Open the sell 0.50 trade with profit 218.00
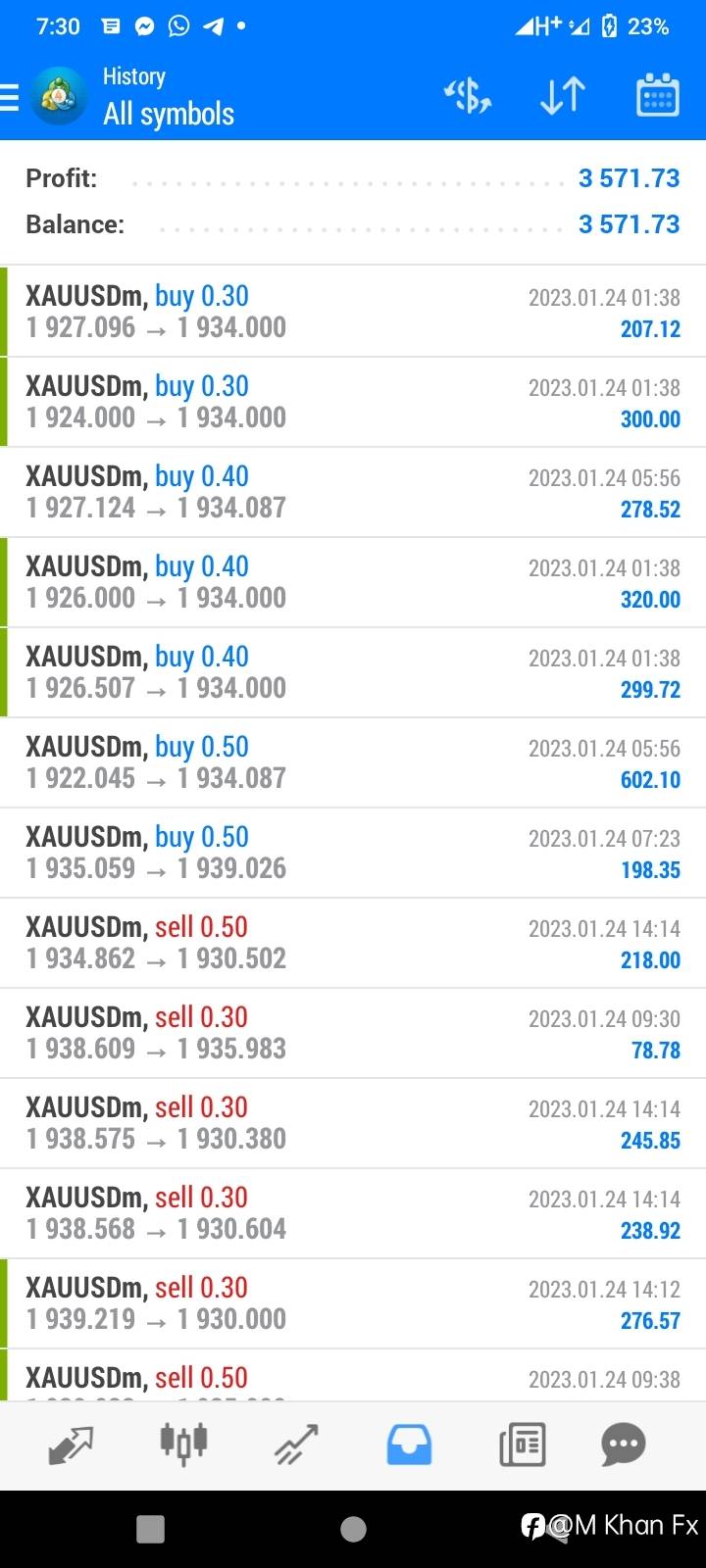 pos(353,943)
